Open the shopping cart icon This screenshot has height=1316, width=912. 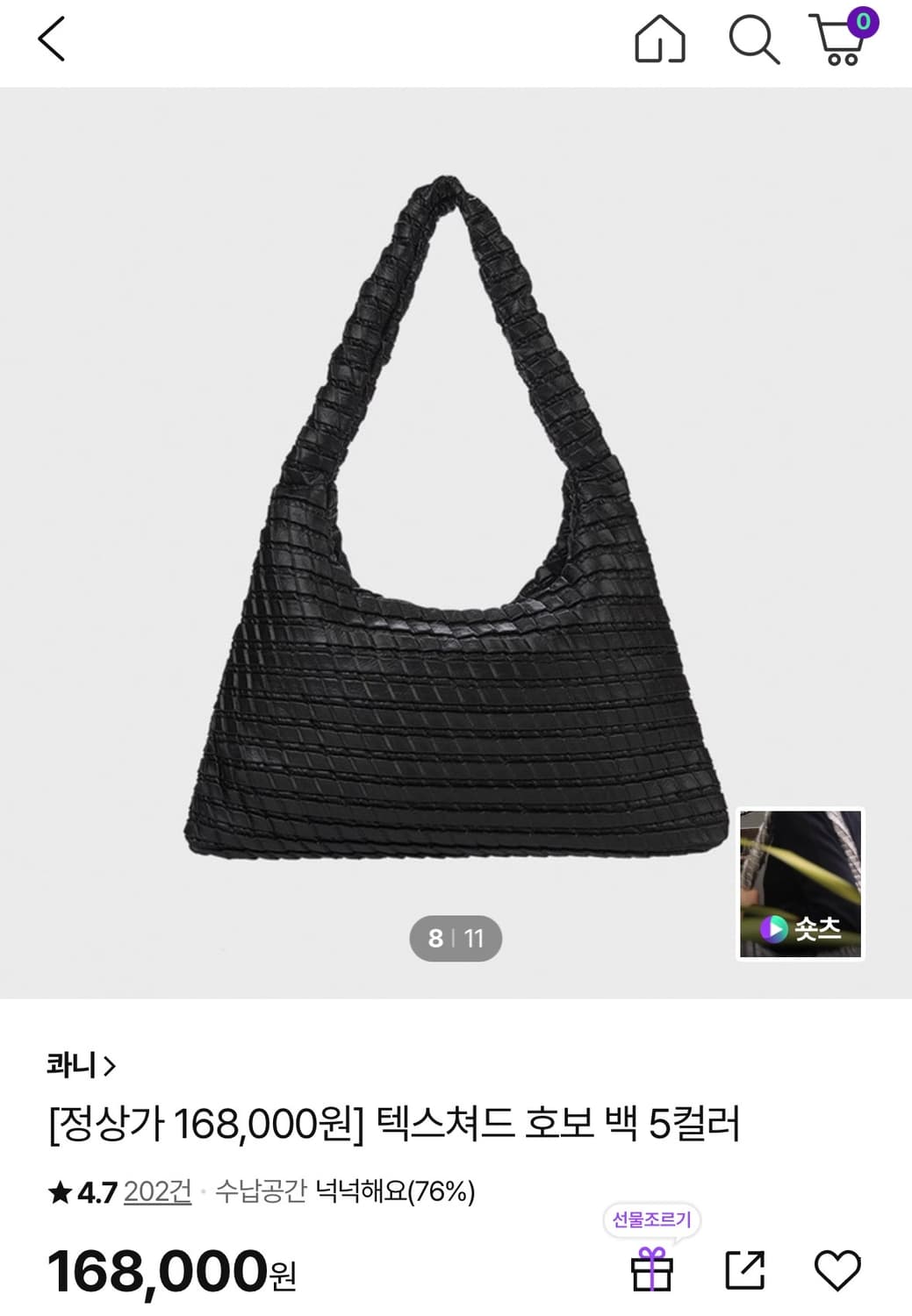point(841,42)
